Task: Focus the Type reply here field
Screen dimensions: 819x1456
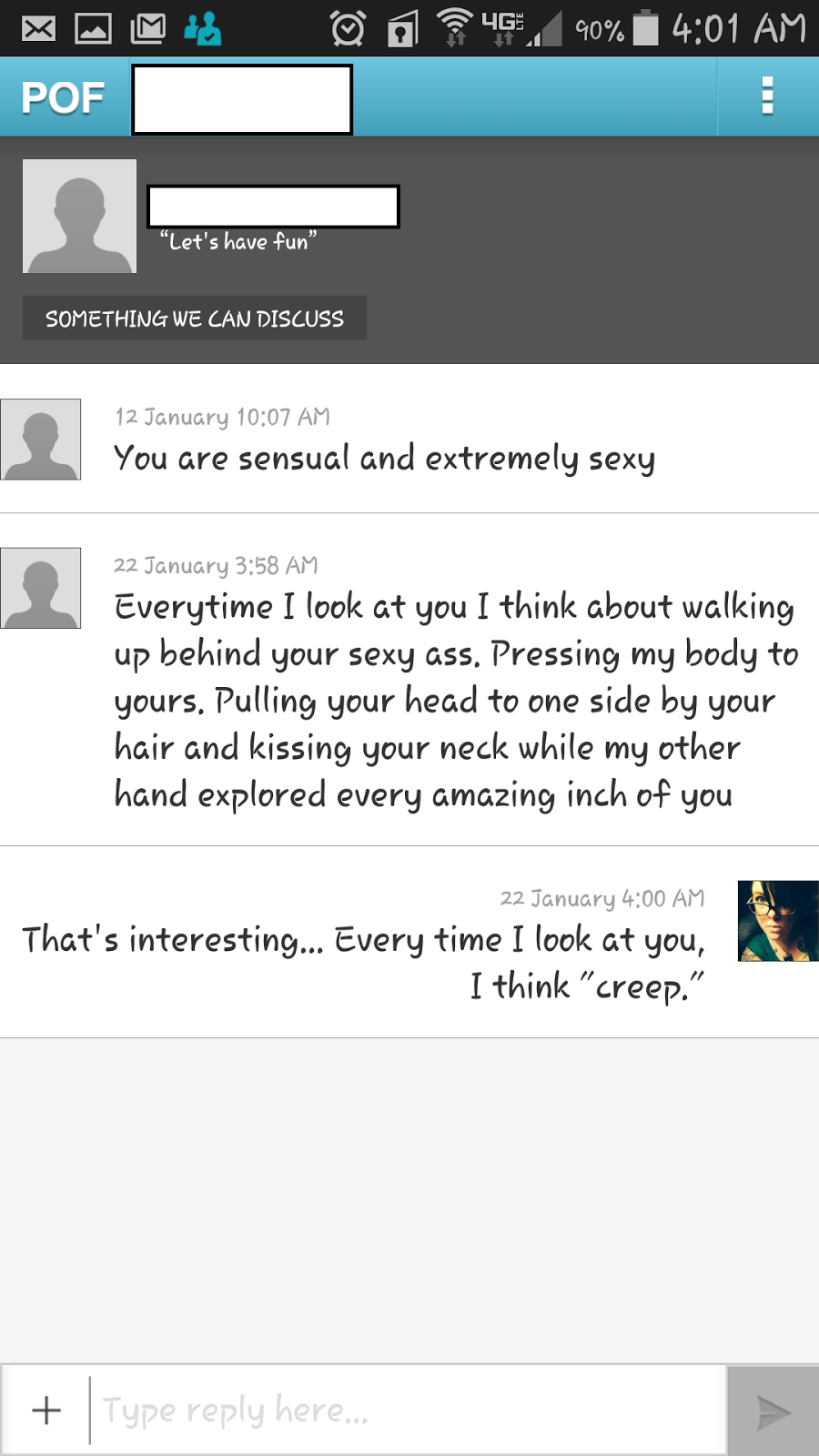Action: point(409,1410)
